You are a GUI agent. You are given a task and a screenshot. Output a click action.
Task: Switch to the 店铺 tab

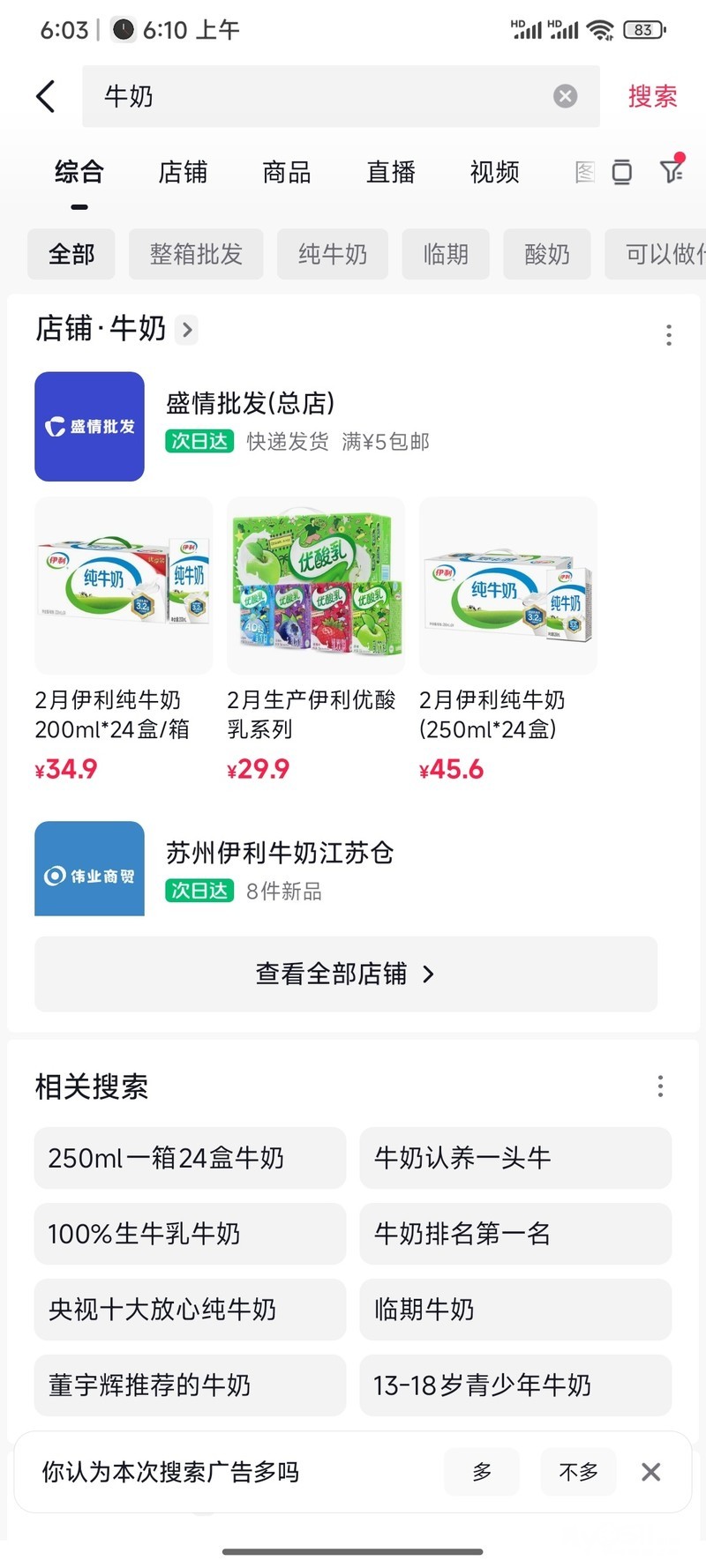coord(183,172)
